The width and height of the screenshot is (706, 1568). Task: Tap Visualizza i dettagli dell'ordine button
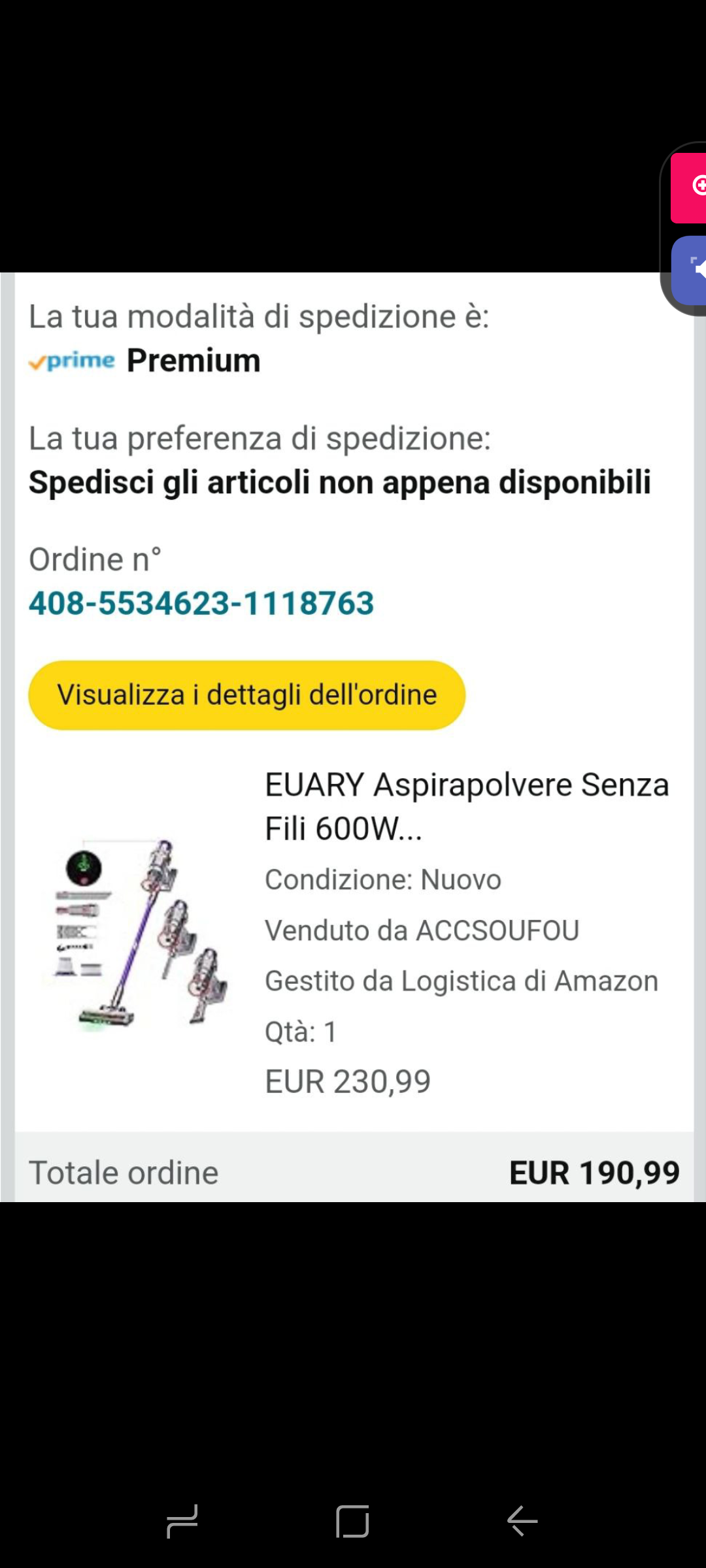coord(246,694)
